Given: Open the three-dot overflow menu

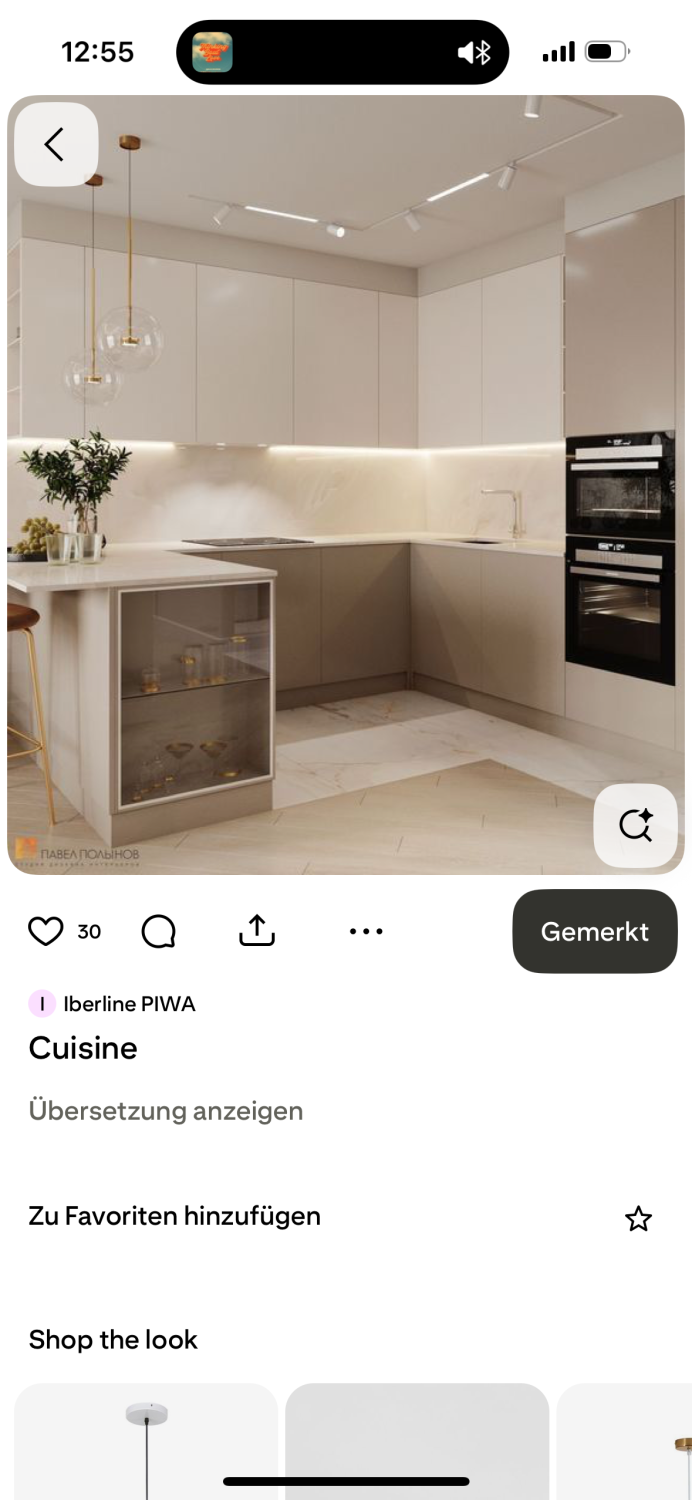Looking at the screenshot, I should [366, 931].
